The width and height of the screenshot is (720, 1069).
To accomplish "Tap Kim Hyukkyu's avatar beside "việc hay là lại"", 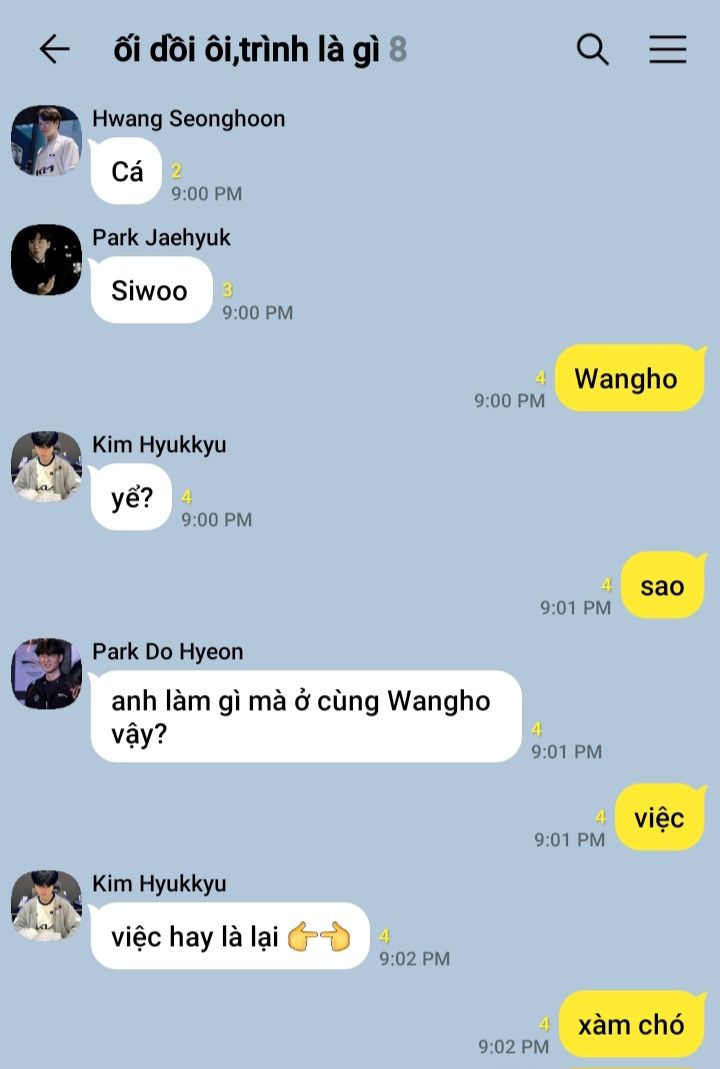I will tap(46, 905).
